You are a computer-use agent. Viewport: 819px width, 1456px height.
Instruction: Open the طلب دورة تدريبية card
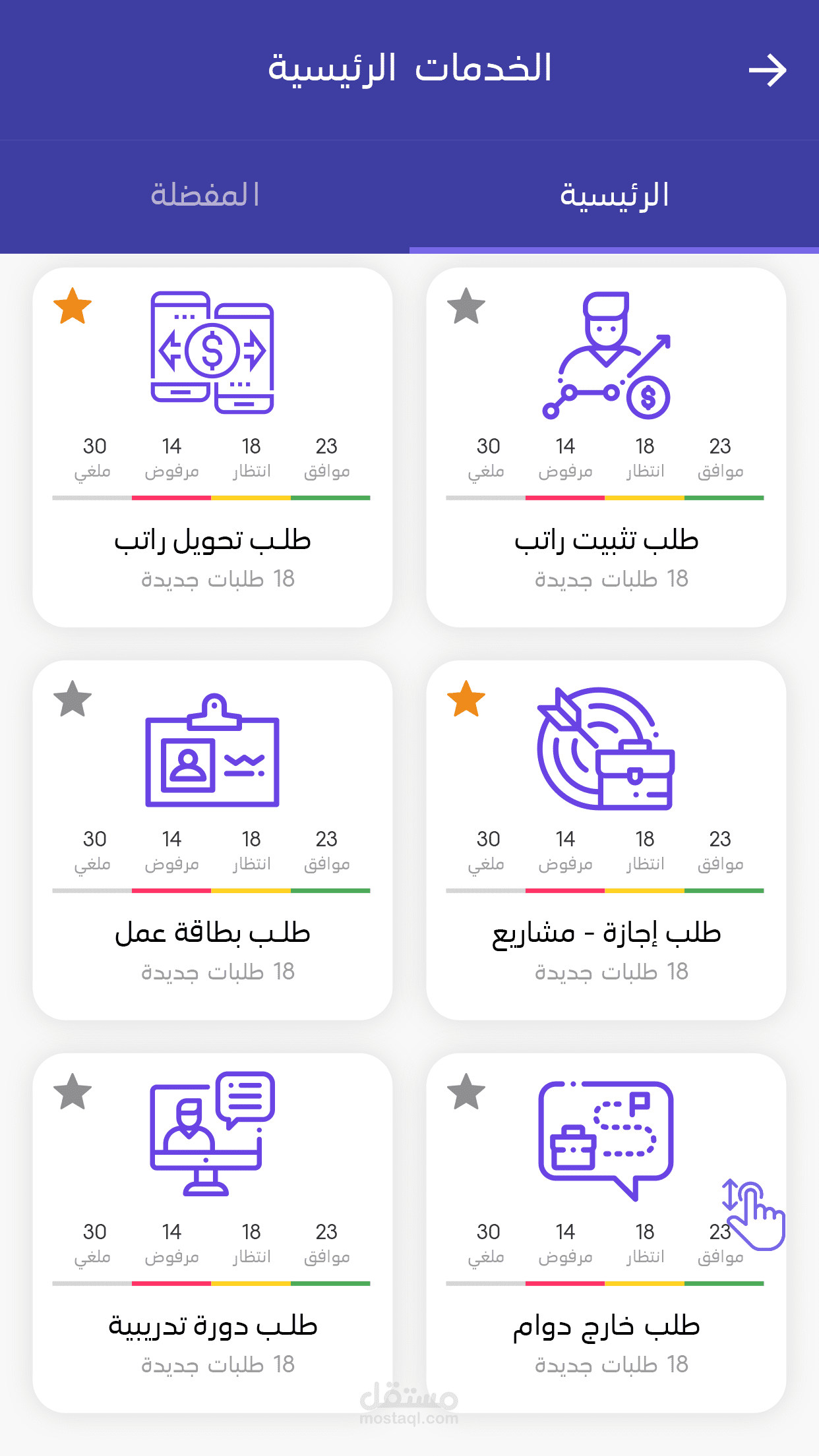click(212, 1326)
